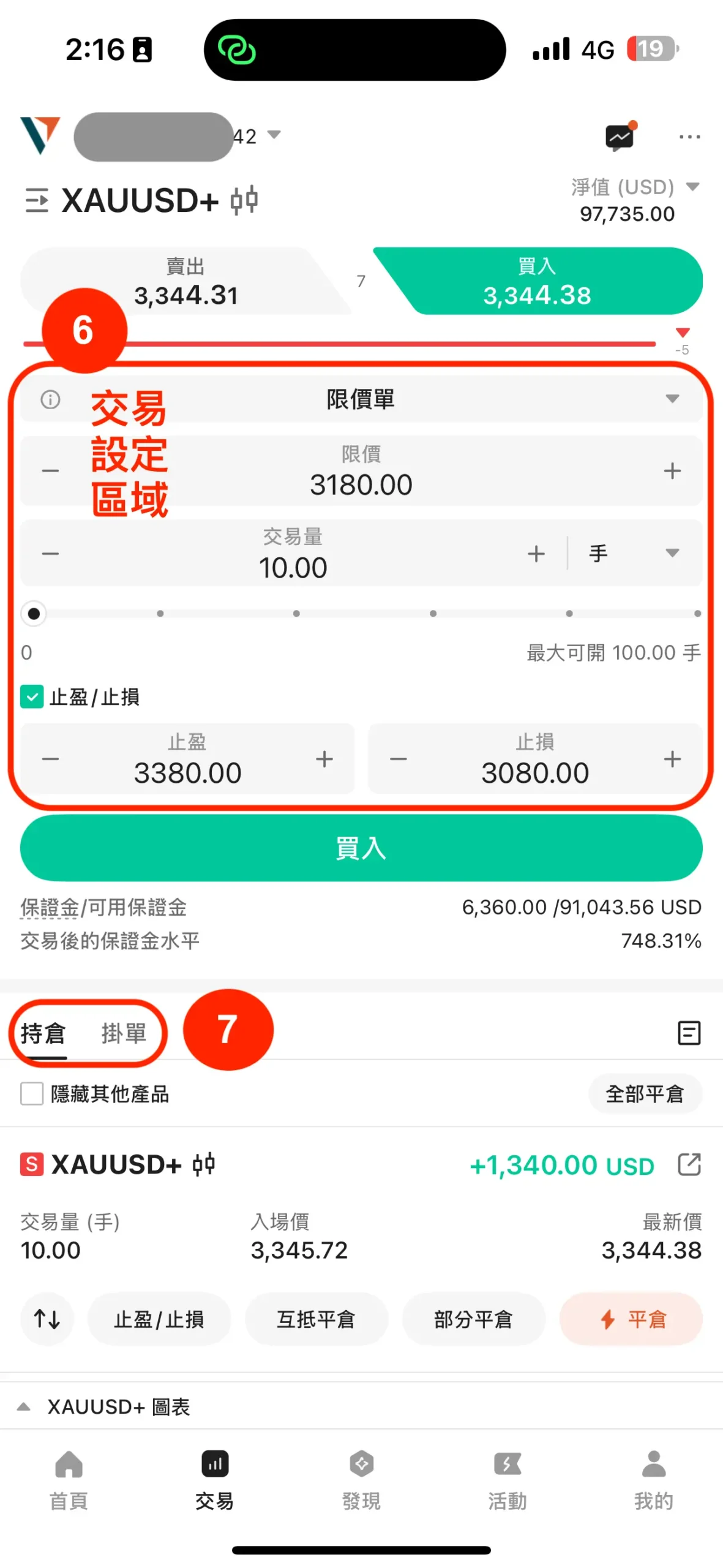This screenshot has width=723, height=1568.
Task: Switch to the 掛單 pending orders tab
Action: point(124,1033)
